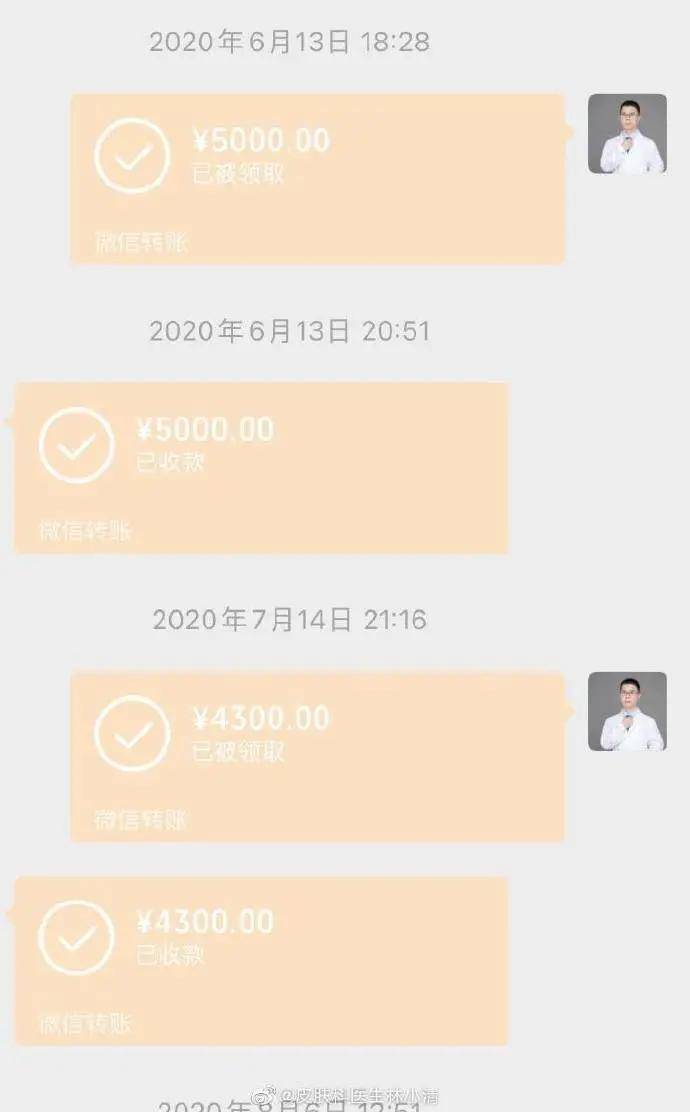The width and height of the screenshot is (690, 1112).
Task: Open the ¥5000.00 transfer marked 已被领取
Action: pyautogui.click(x=318, y=179)
